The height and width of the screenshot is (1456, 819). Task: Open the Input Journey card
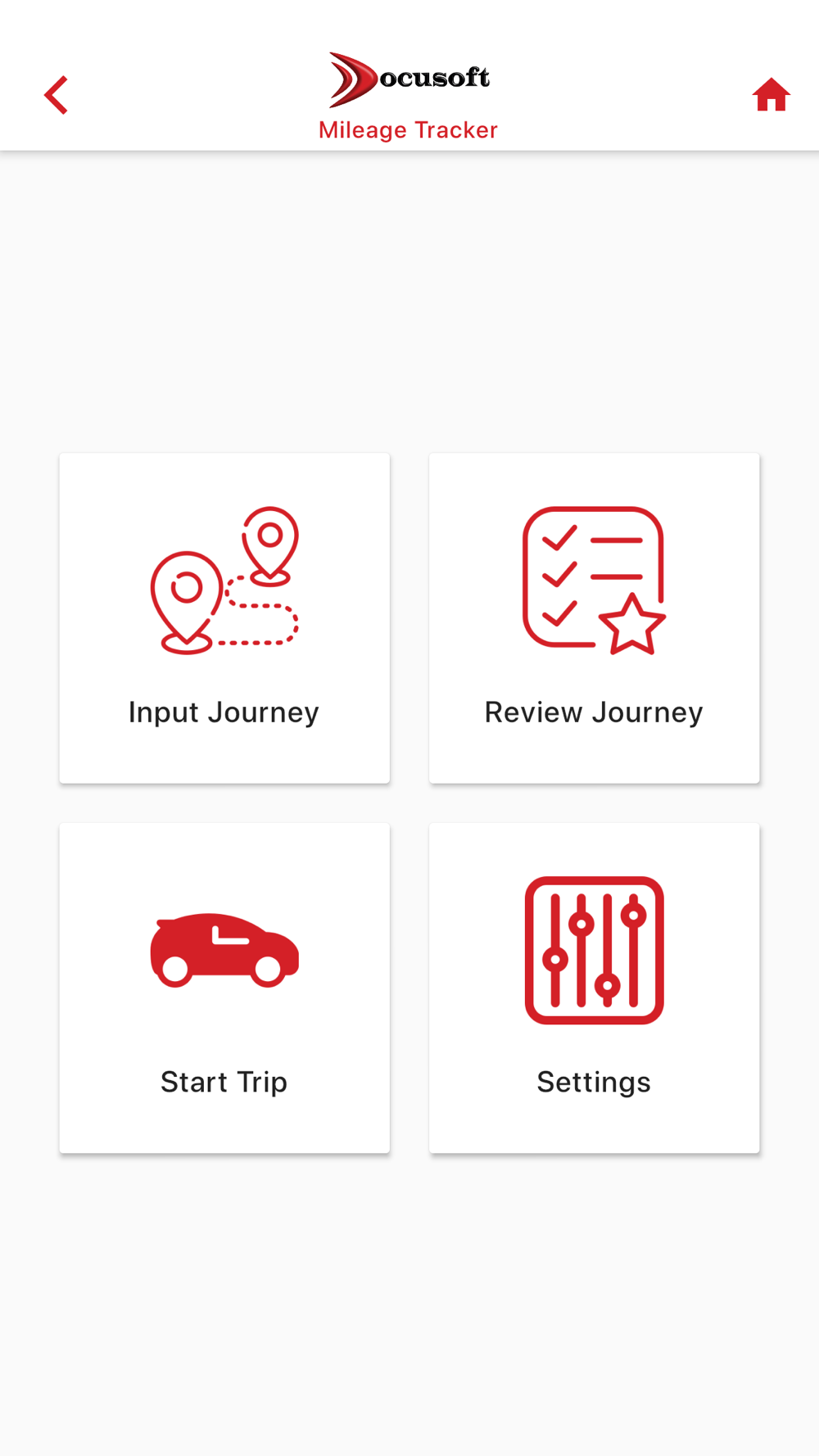point(224,618)
